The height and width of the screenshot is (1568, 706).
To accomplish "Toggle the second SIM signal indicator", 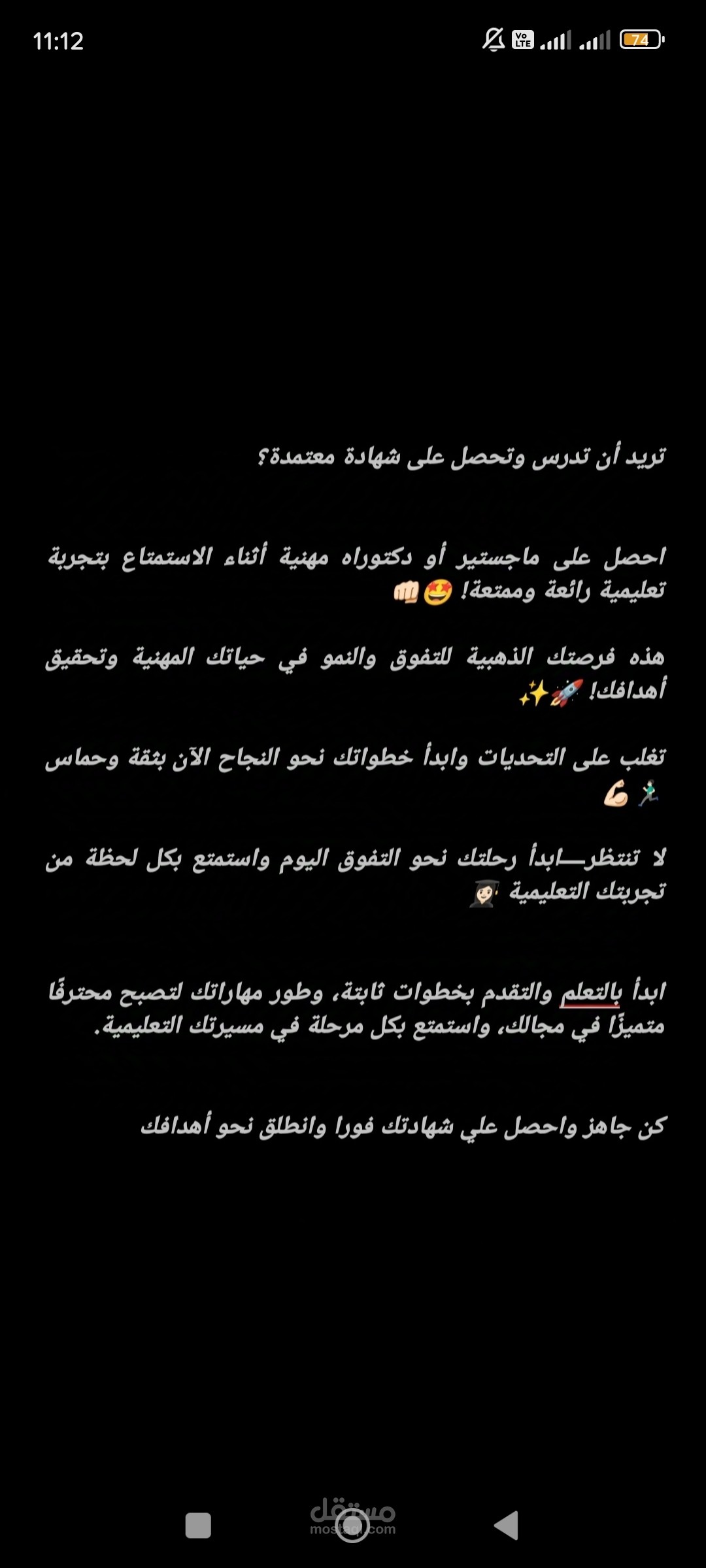I will coord(595,39).
